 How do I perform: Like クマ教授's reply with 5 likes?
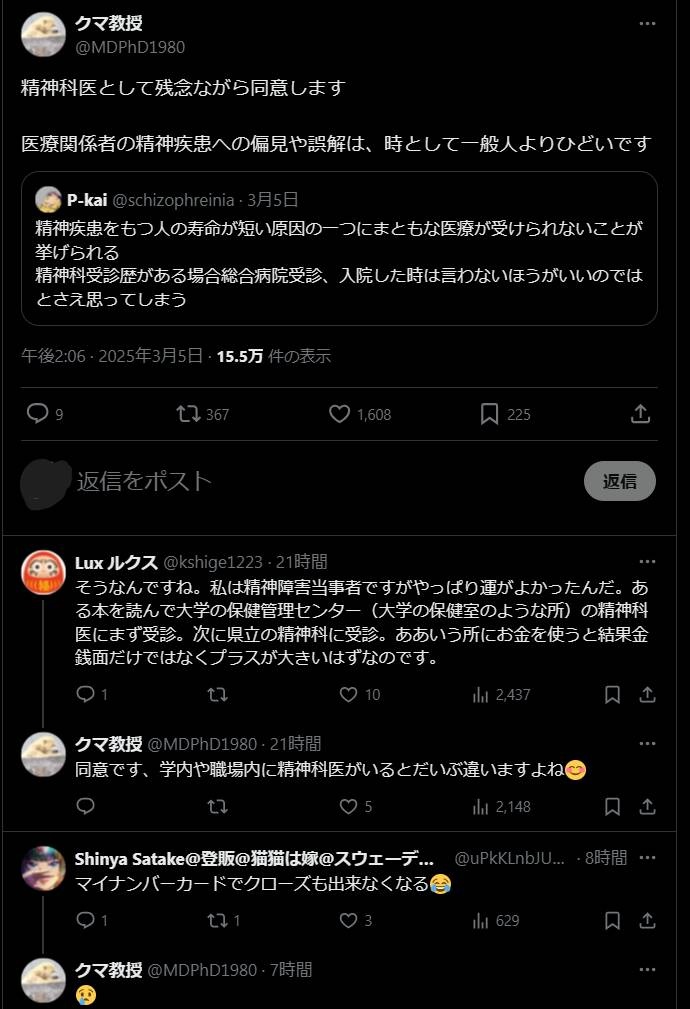tap(349, 806)
